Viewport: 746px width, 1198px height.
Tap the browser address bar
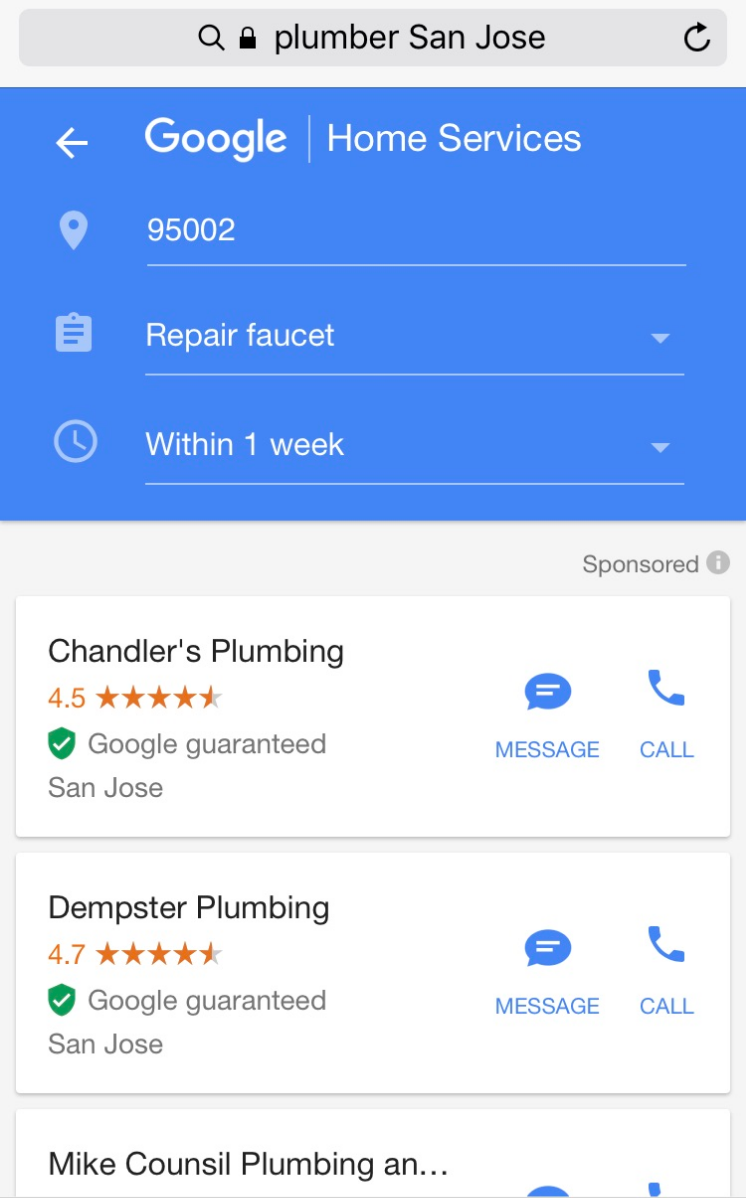coord(372,38)
